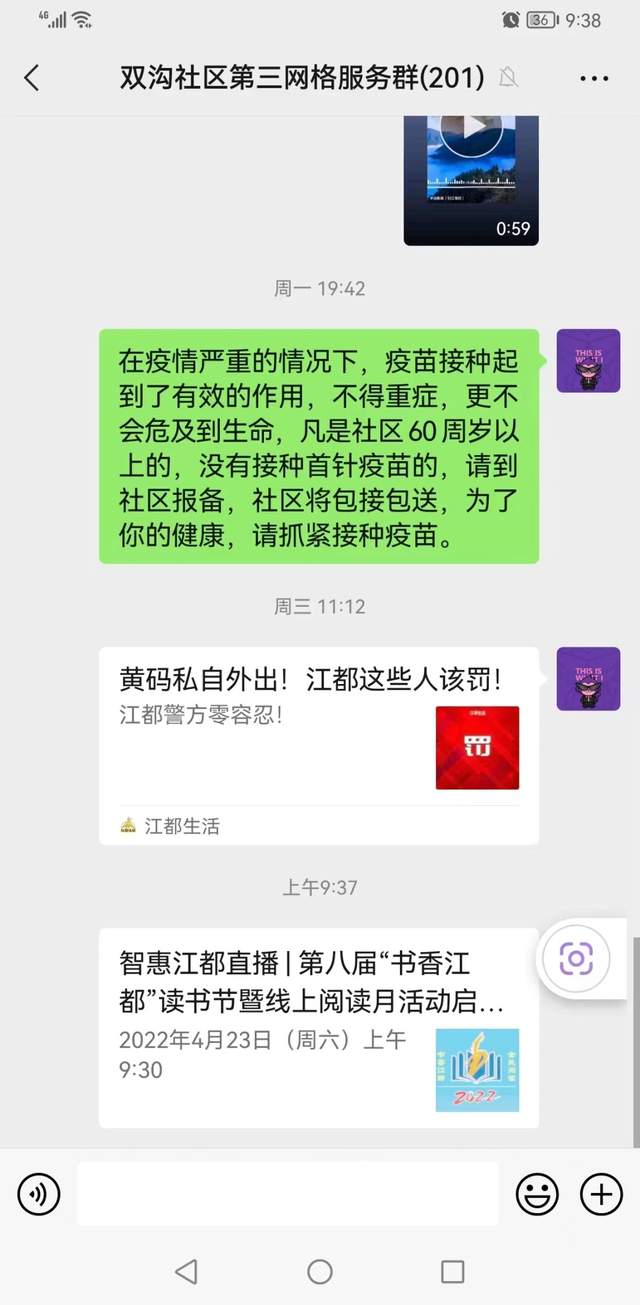
Task: Tap the floating scan shortcut button
Action: coord(576,959)
